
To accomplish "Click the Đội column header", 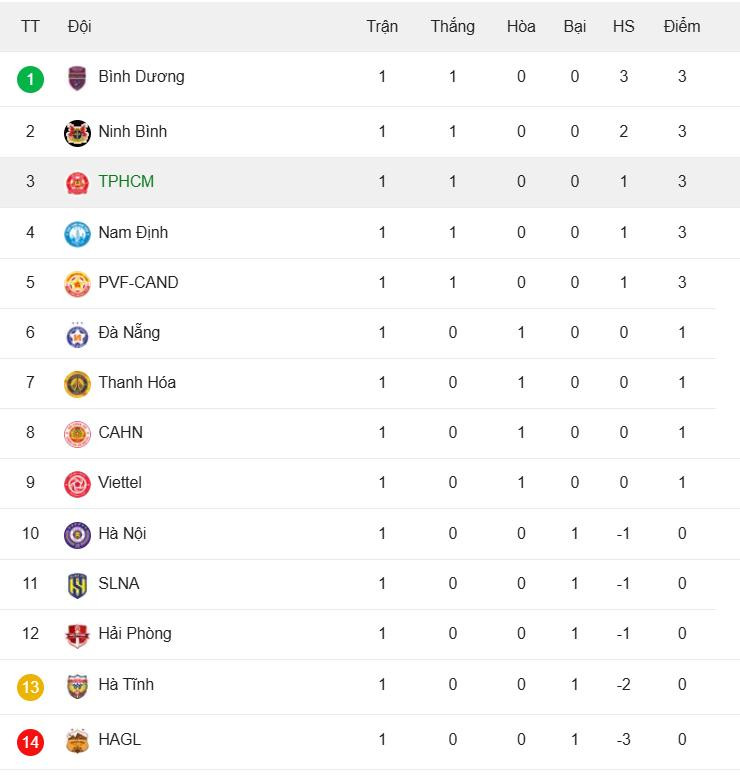I will tap(80, 27).
